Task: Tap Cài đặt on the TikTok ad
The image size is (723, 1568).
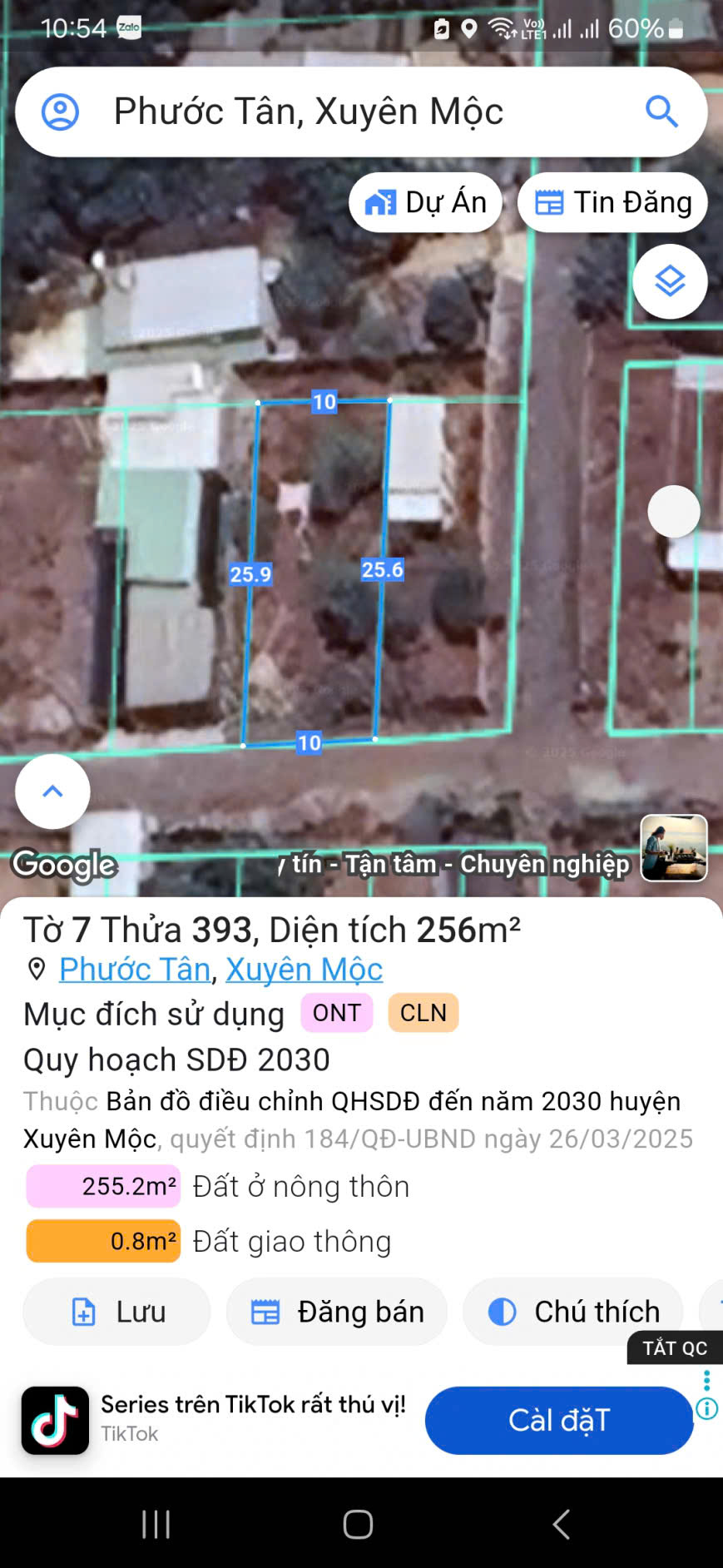Action: [x=559, y=1420]
